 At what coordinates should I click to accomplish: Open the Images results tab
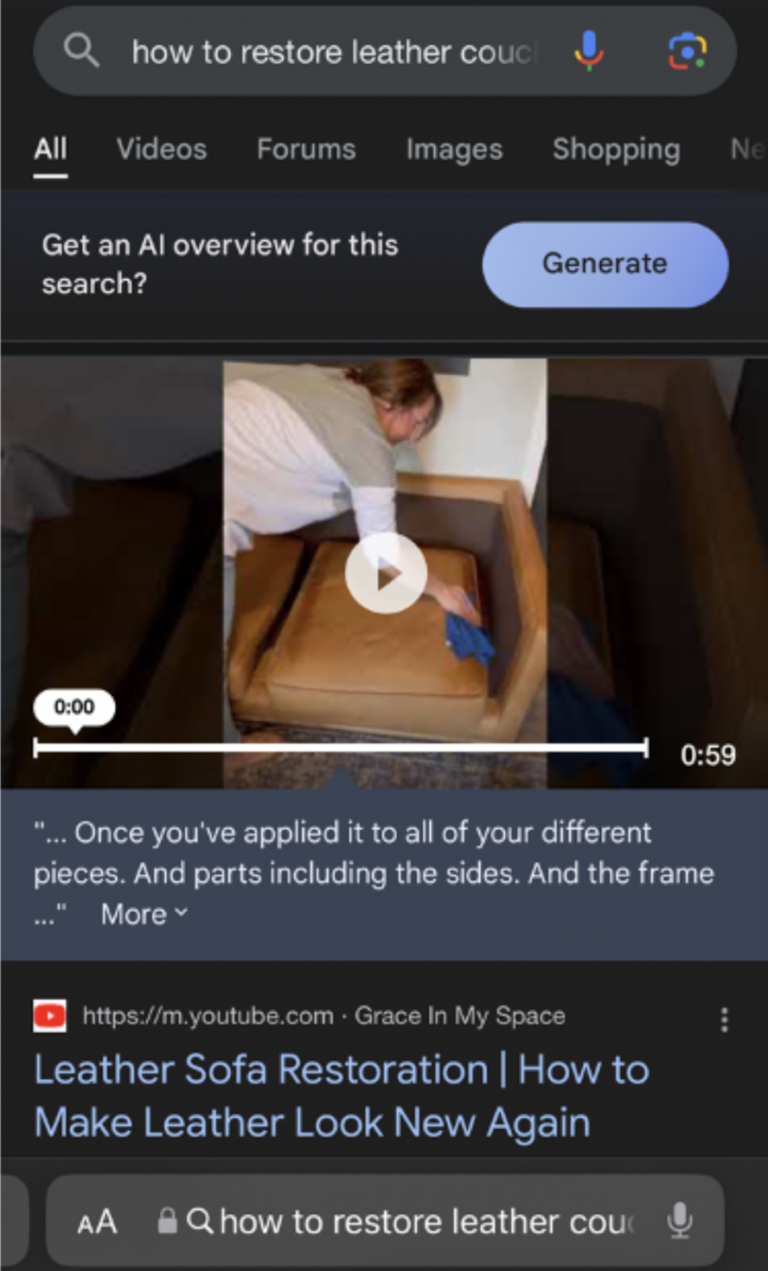click(453, 149)
